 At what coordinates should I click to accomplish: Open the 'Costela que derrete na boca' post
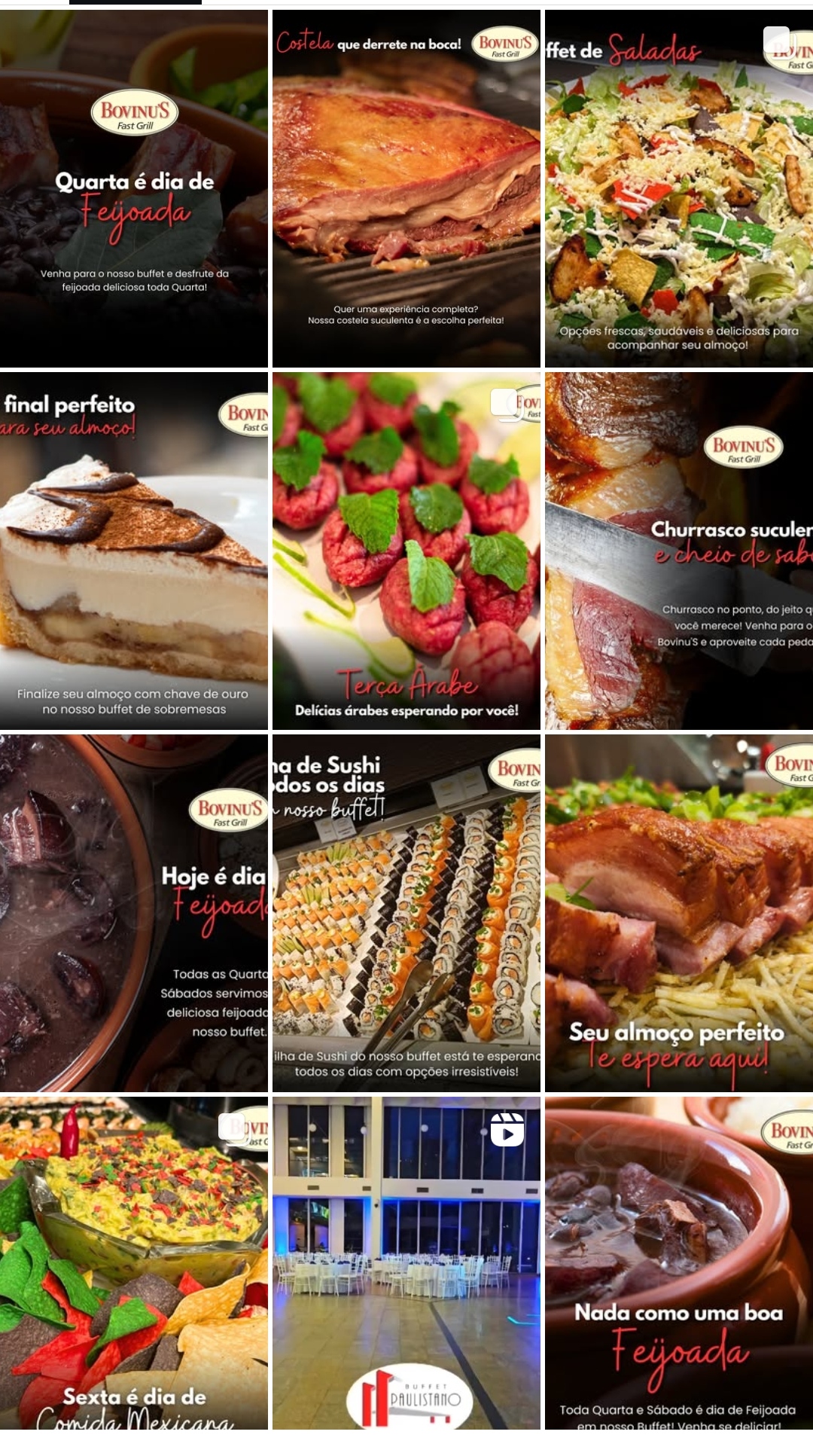pyautogui.click(x=406, y=188)
